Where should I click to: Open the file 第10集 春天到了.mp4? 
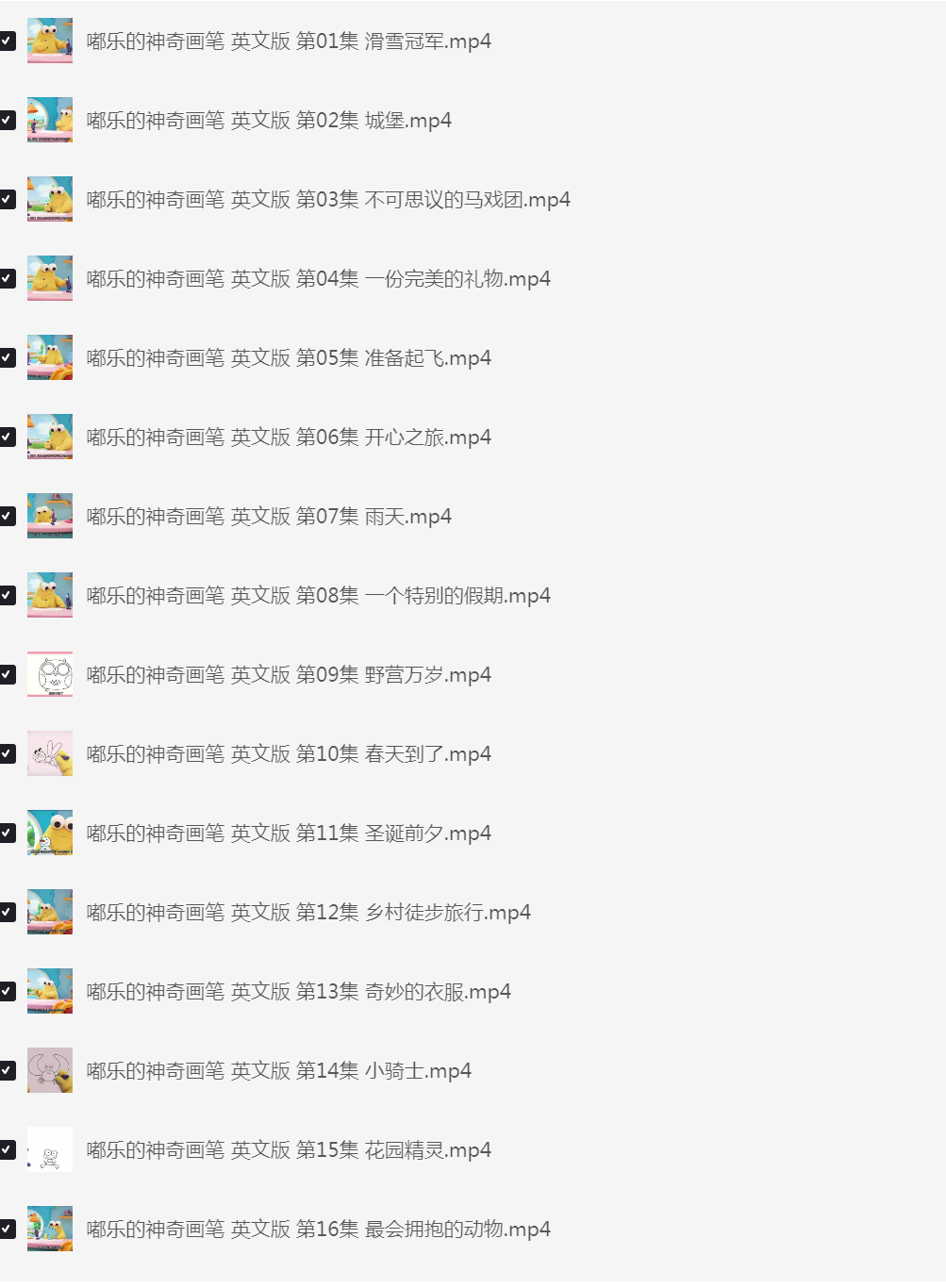coord(289,754)
